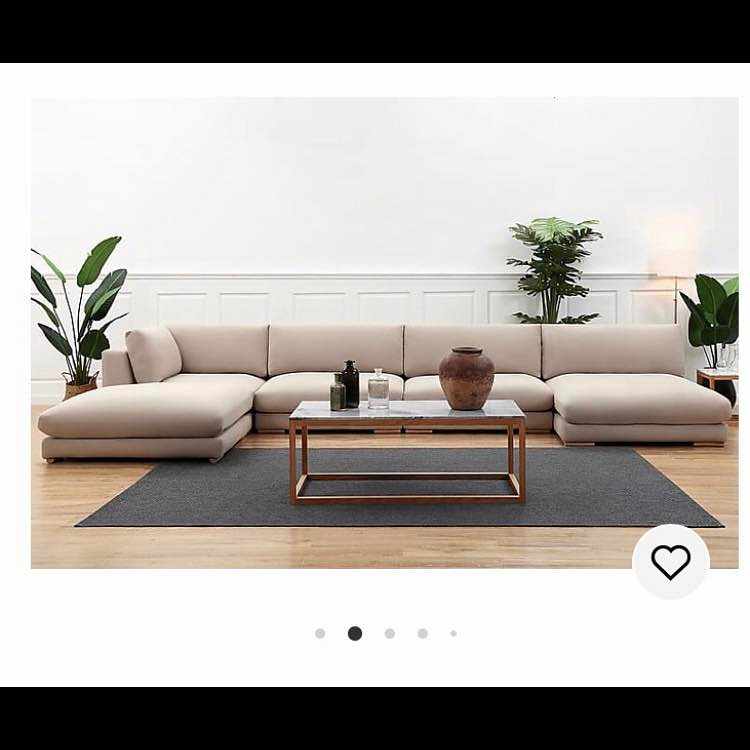This screenshot has width=750, height=750.
Task: Save the sofa to favorites with heart icon
Action: point(670,562)
